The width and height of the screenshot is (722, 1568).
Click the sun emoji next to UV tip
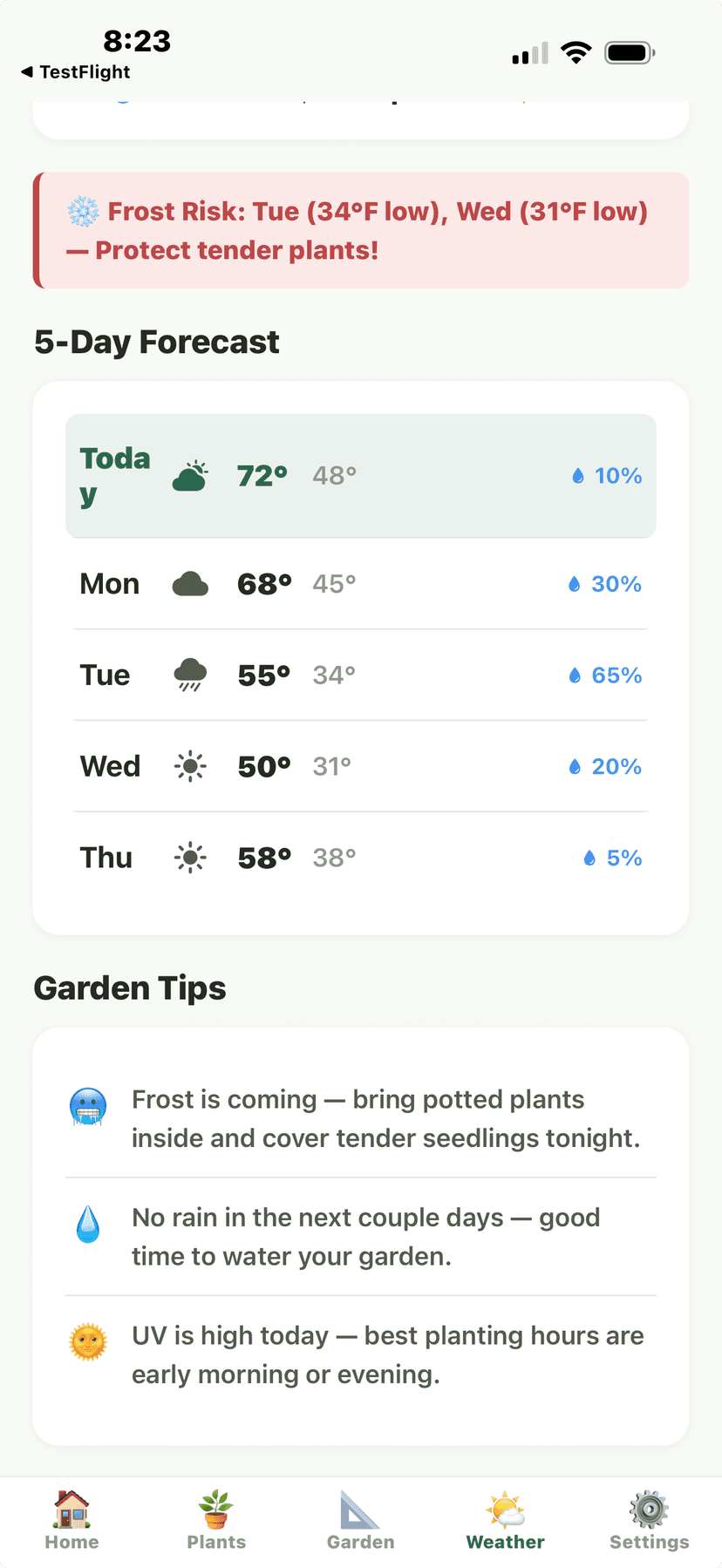87,1341
